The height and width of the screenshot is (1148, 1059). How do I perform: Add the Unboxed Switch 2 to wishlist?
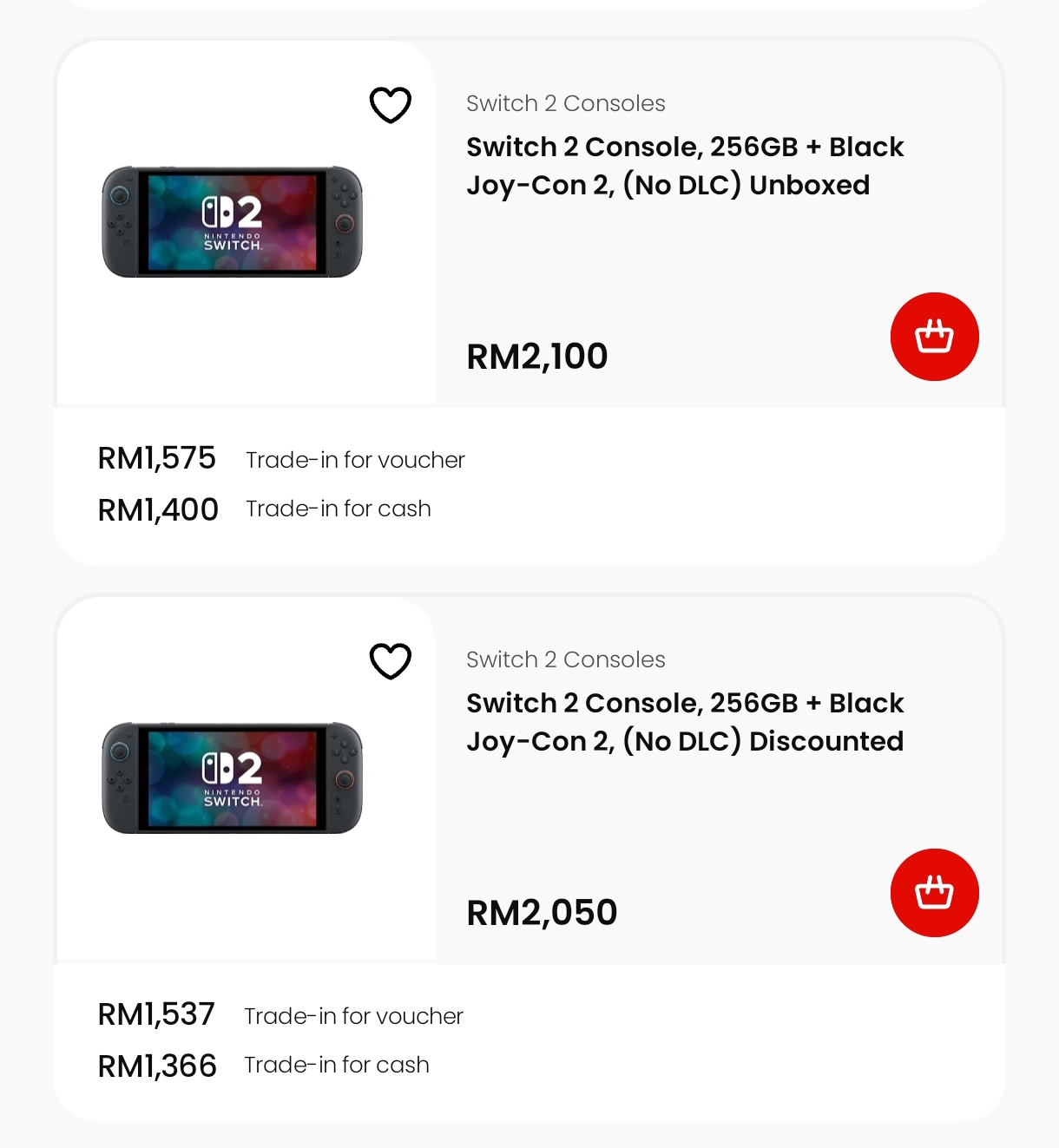click(x=391, y=105)
